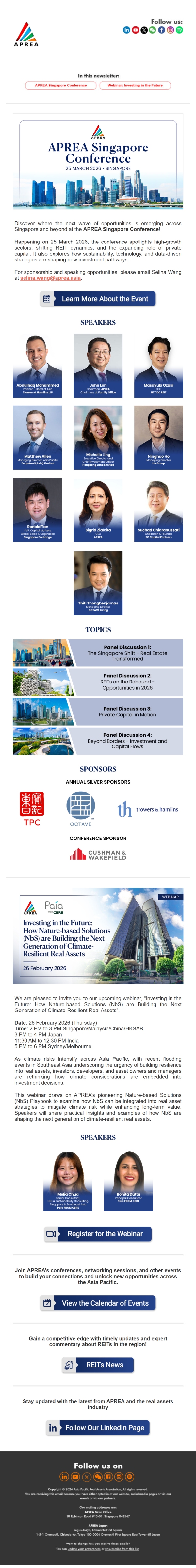Open the footer YouTube icon
The height and width of the screenshot is (1568, 196).
(75, 1477)
